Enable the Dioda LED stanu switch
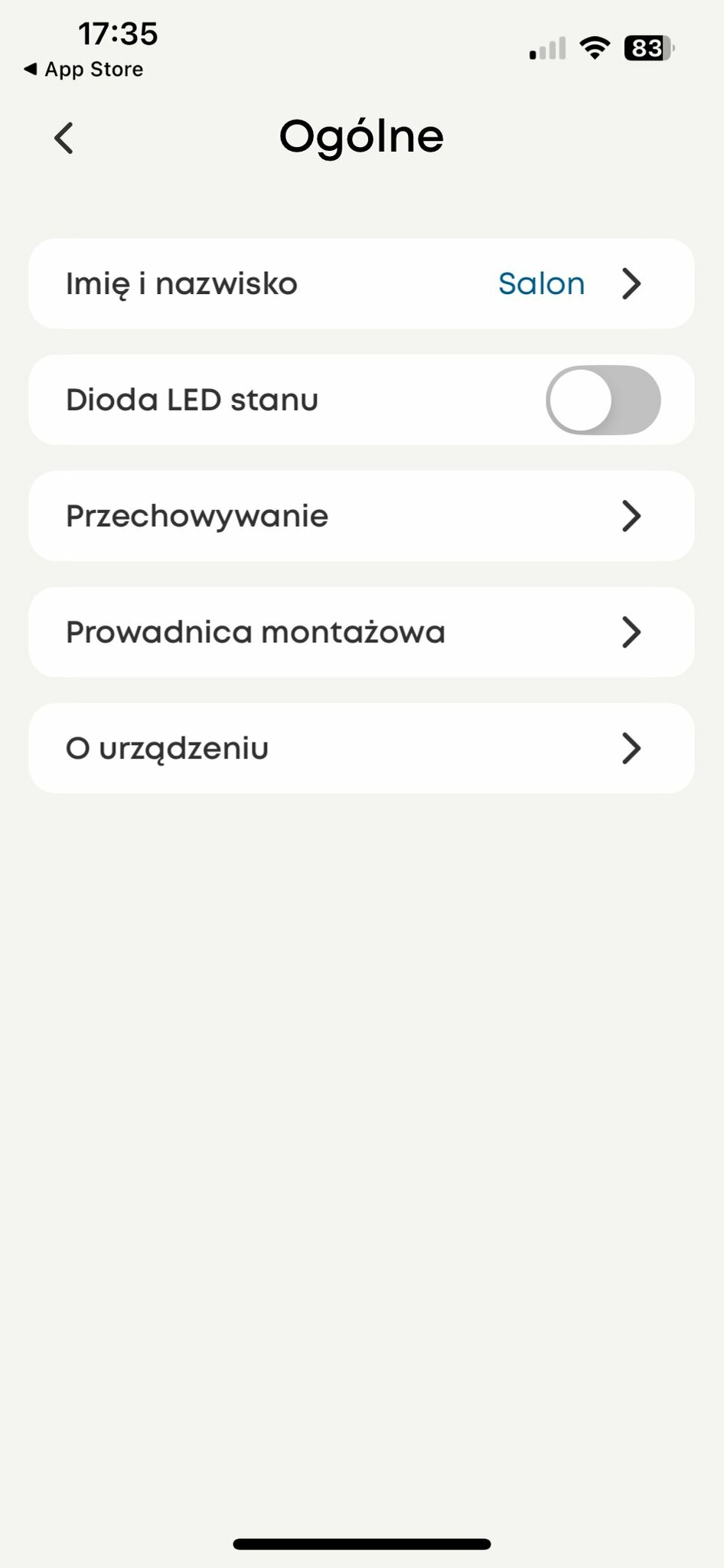This screenshot has height=1568, width=724. (603, 400)
